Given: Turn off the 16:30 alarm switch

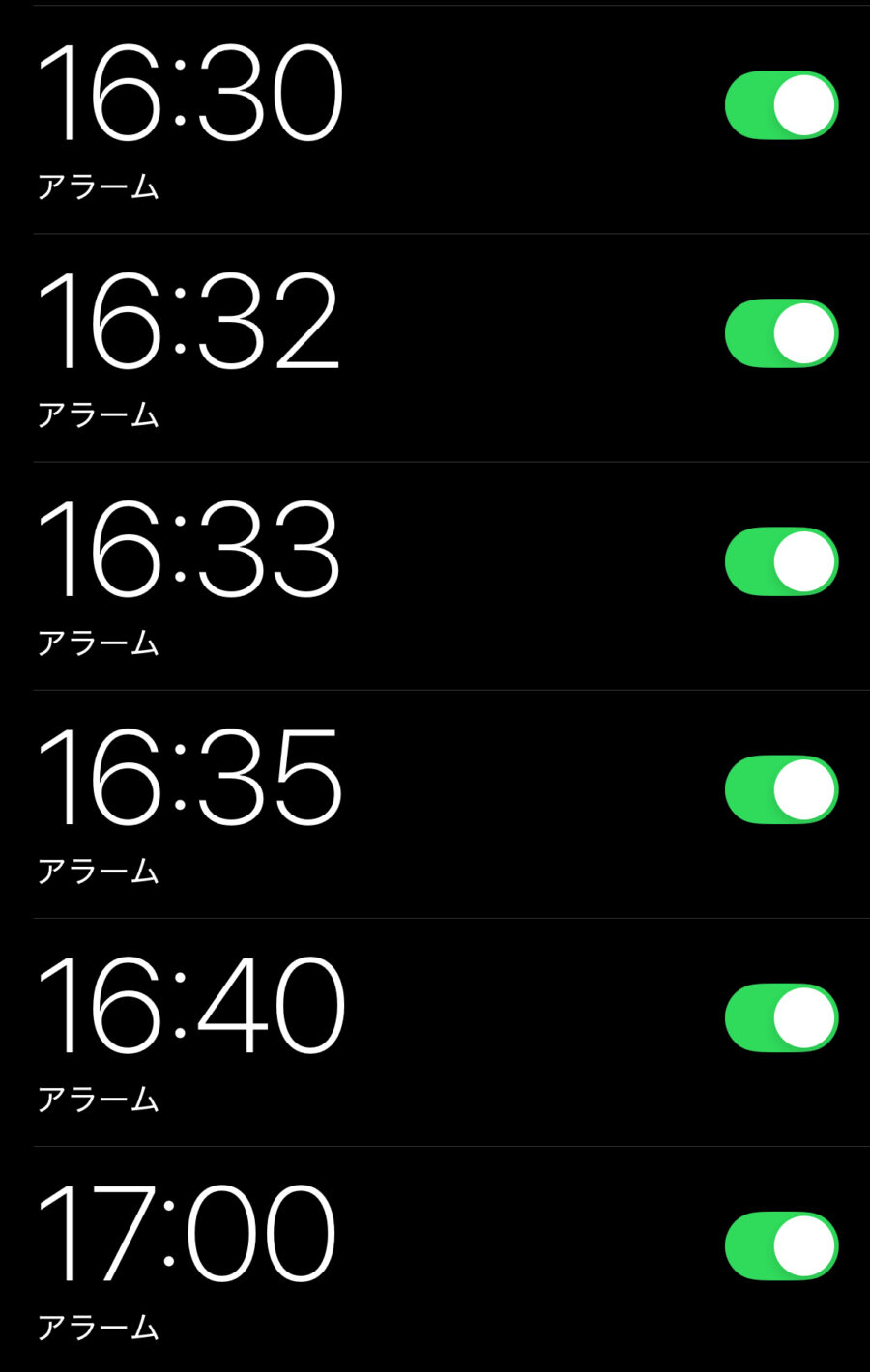Looking at the screenshot, I should [781, 105].
